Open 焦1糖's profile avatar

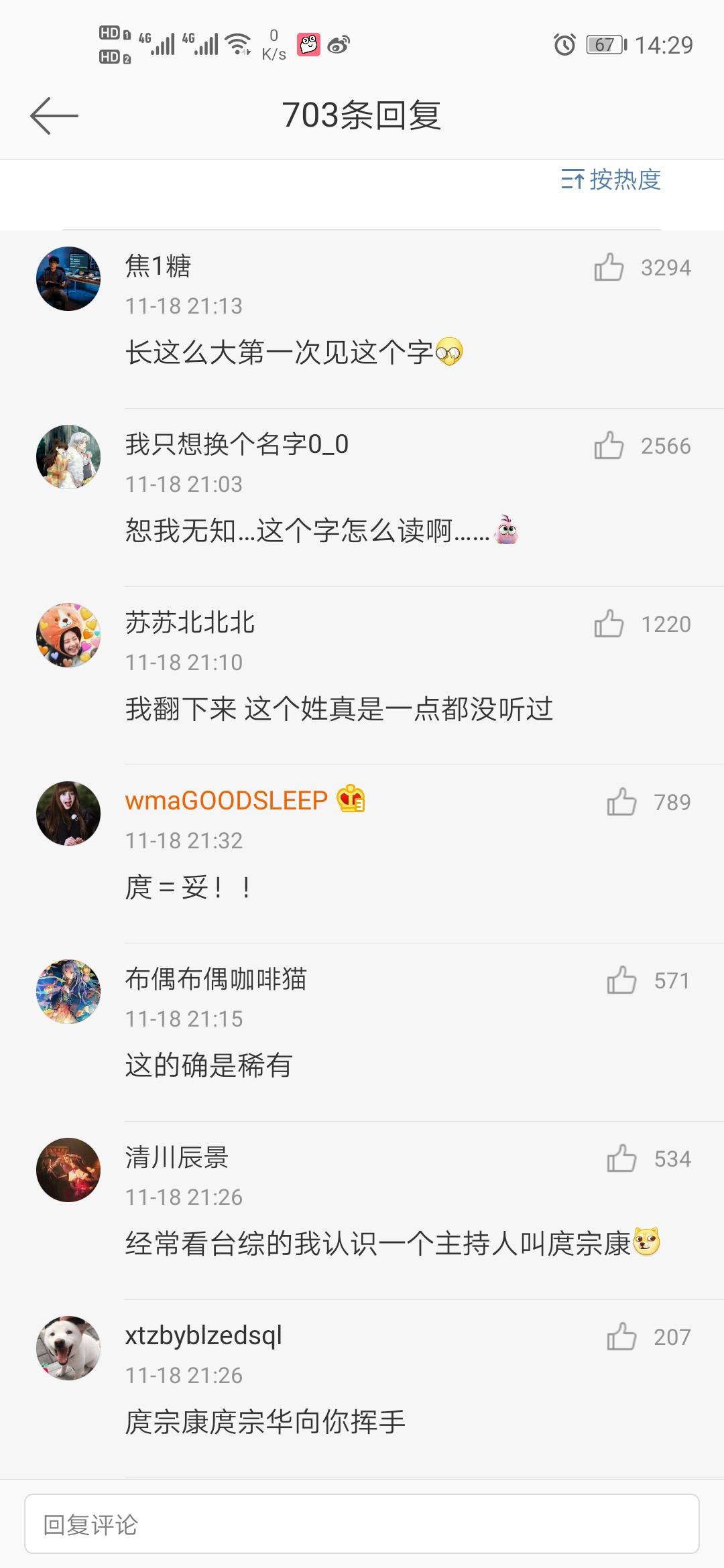[68, 279]
